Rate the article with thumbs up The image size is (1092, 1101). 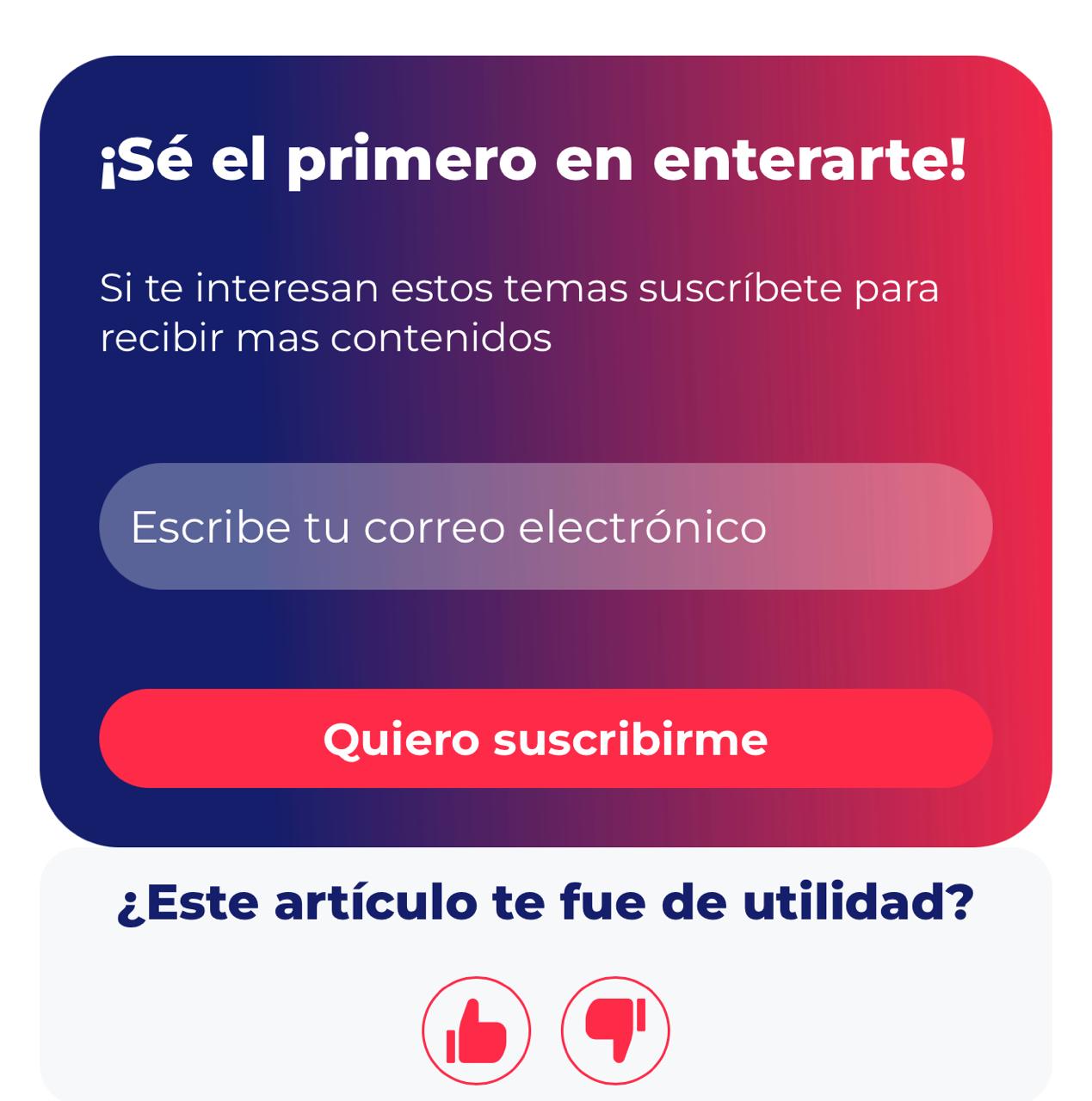476,1030
